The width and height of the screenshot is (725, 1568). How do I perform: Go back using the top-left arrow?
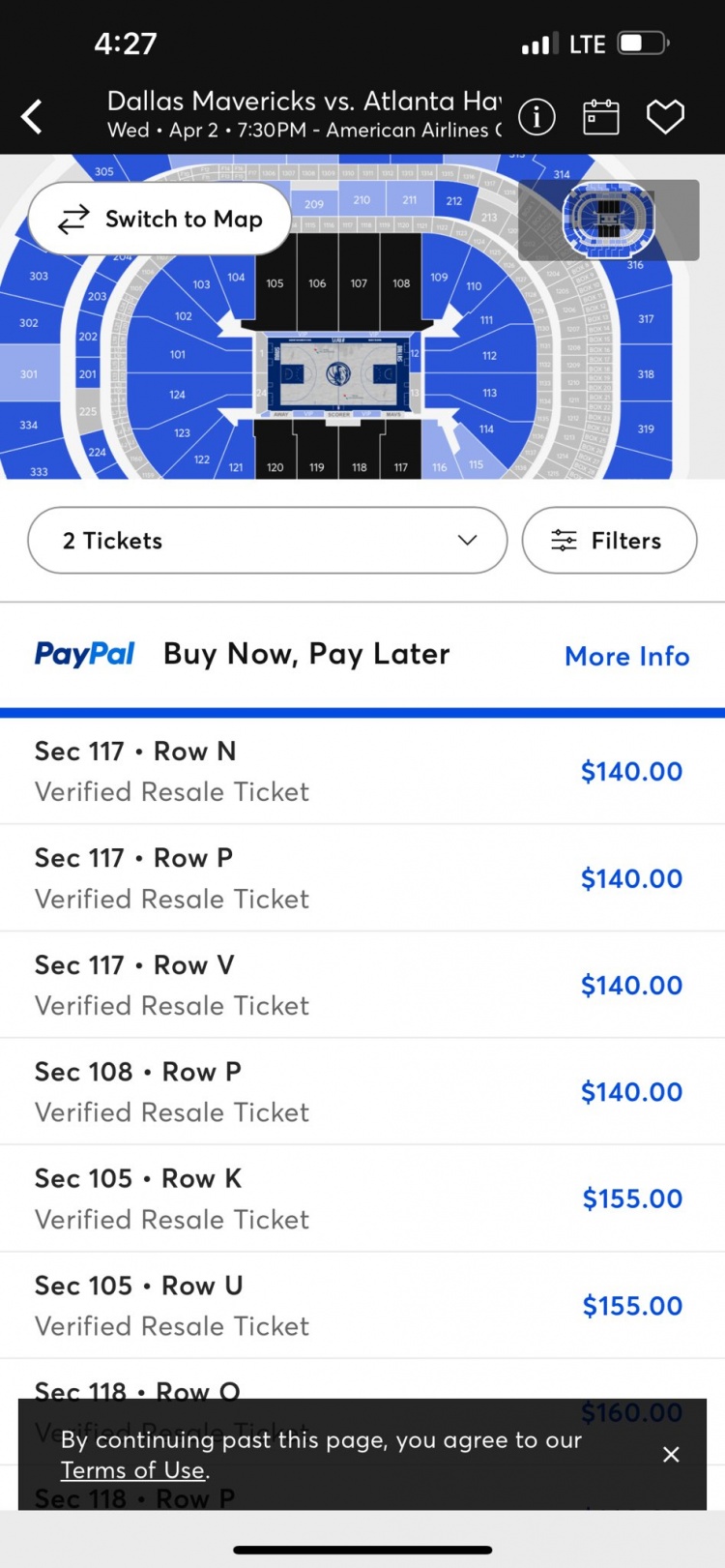pos(33,117)
